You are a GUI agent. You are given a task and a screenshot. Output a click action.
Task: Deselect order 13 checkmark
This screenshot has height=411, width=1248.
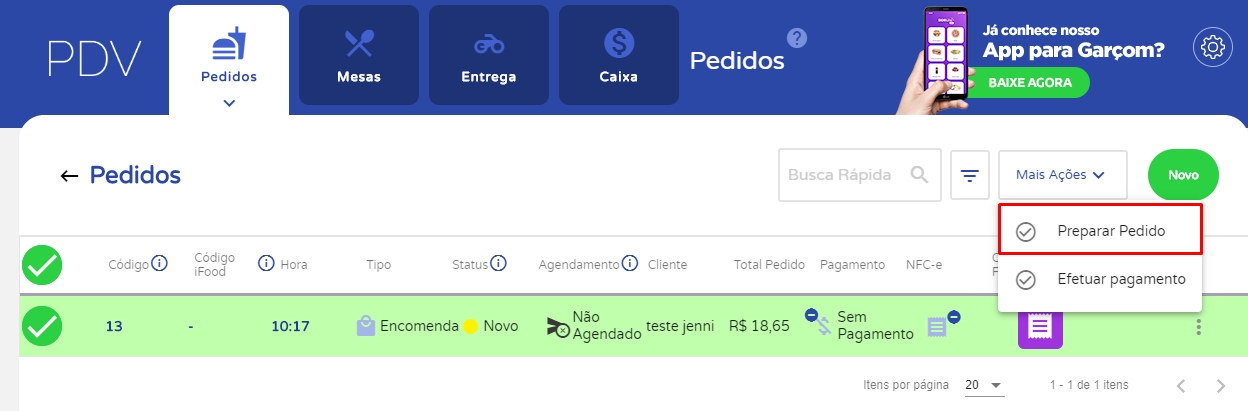click(x=42, y=326)
